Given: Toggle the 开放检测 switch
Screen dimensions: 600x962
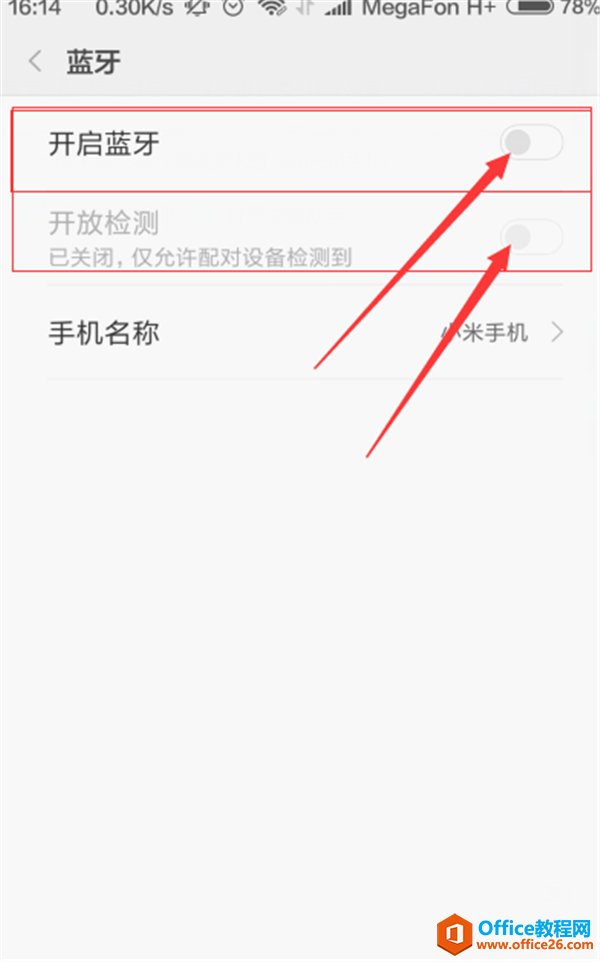Looking at the screenshot, I should (x=531, y=237).
